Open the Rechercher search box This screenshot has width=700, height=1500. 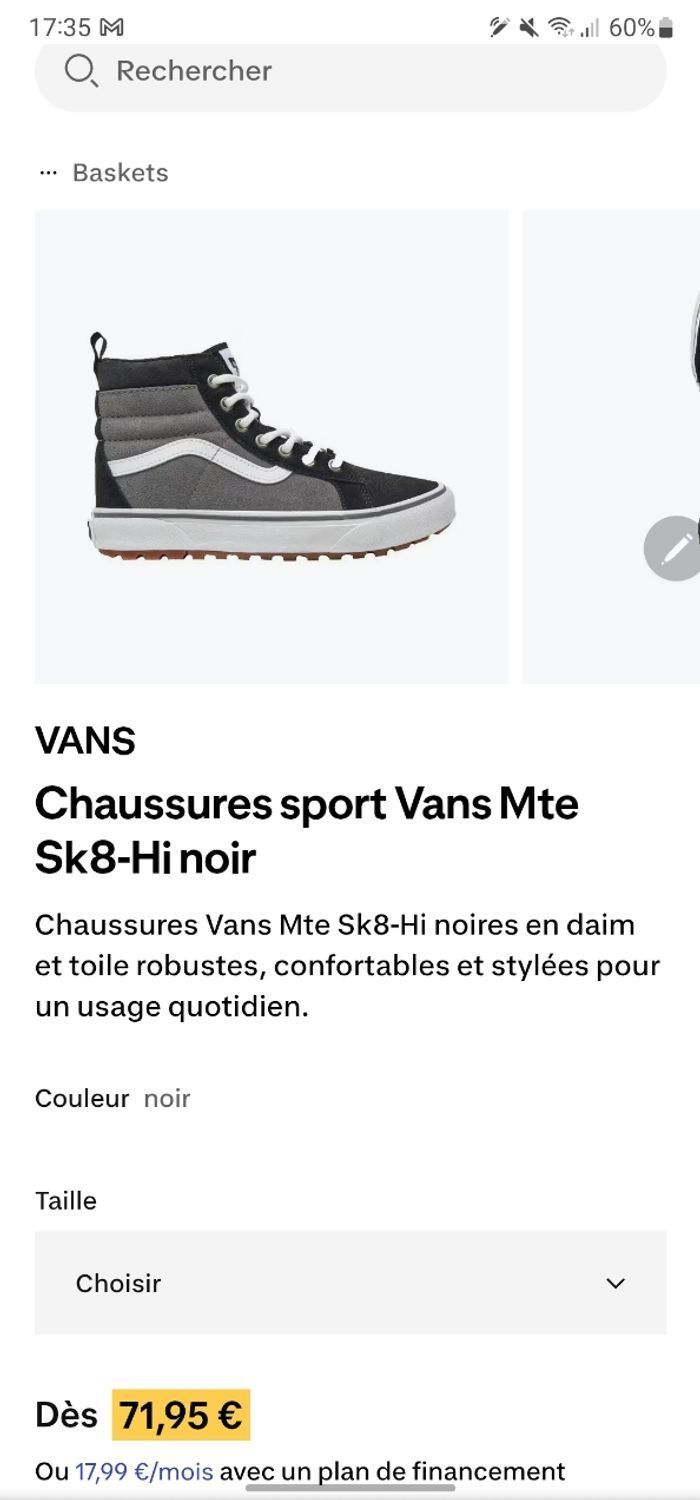click(x=350, y=72)
